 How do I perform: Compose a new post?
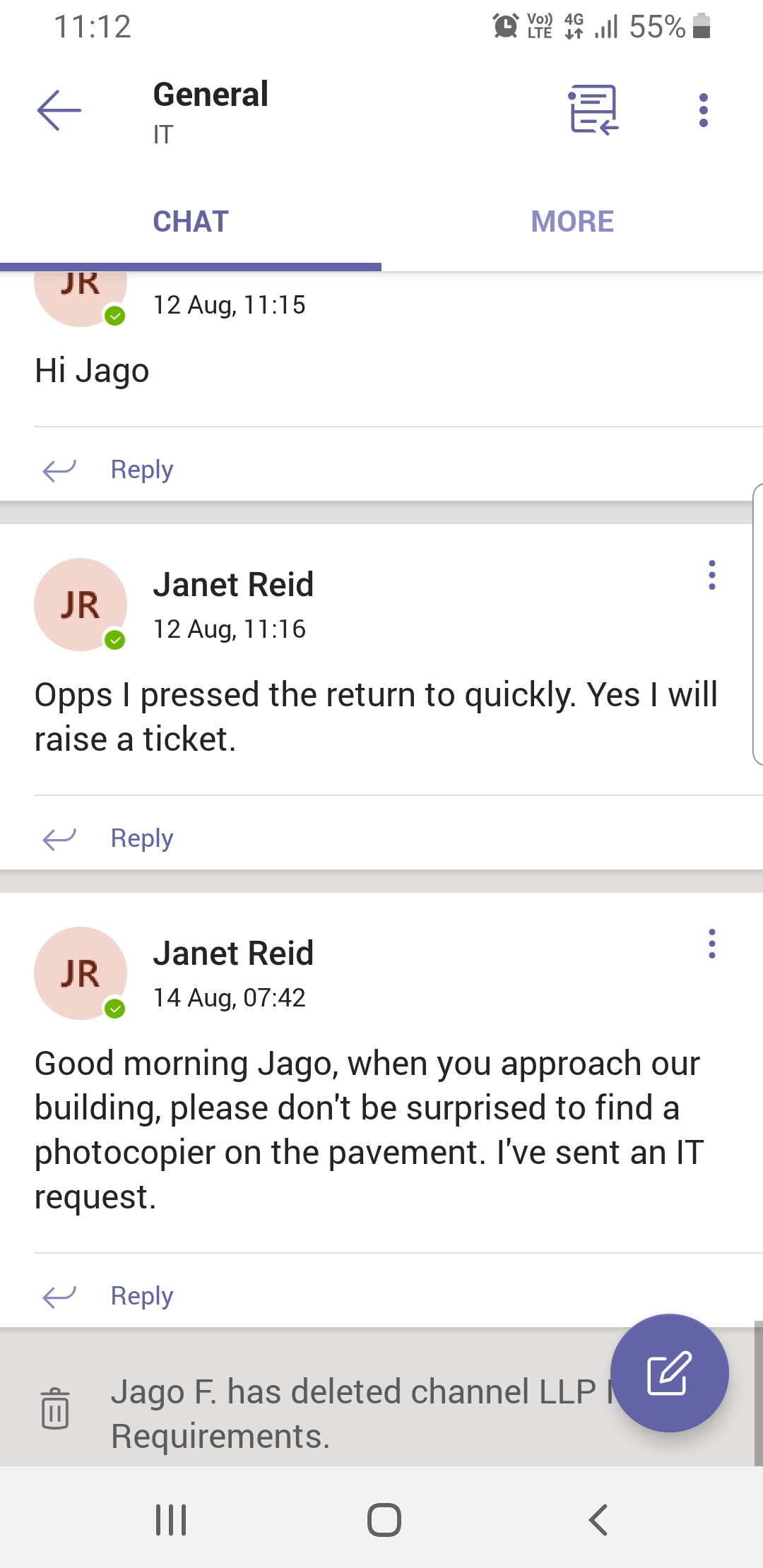[x=669, y=1373]
